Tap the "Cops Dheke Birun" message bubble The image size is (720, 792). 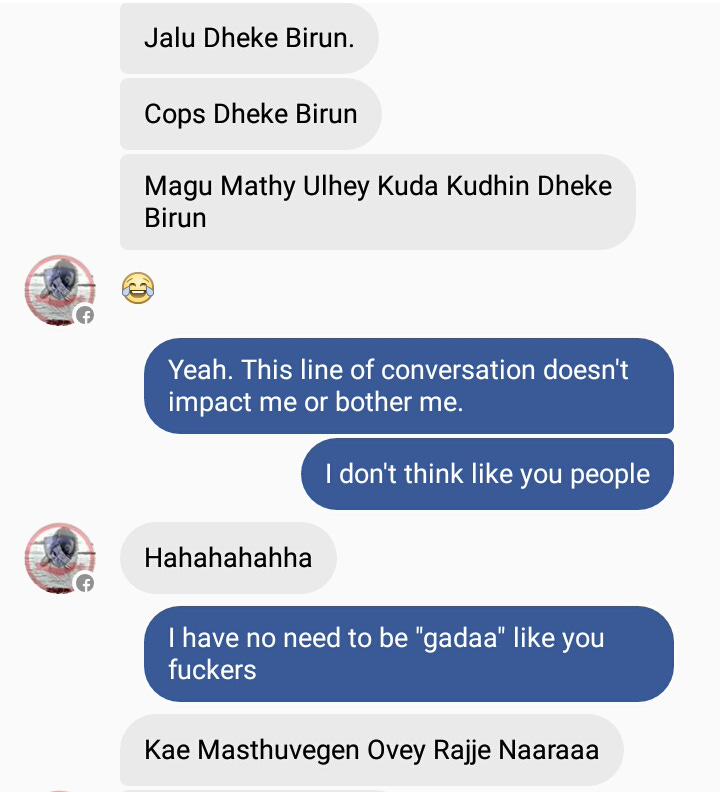pos(250,114)
